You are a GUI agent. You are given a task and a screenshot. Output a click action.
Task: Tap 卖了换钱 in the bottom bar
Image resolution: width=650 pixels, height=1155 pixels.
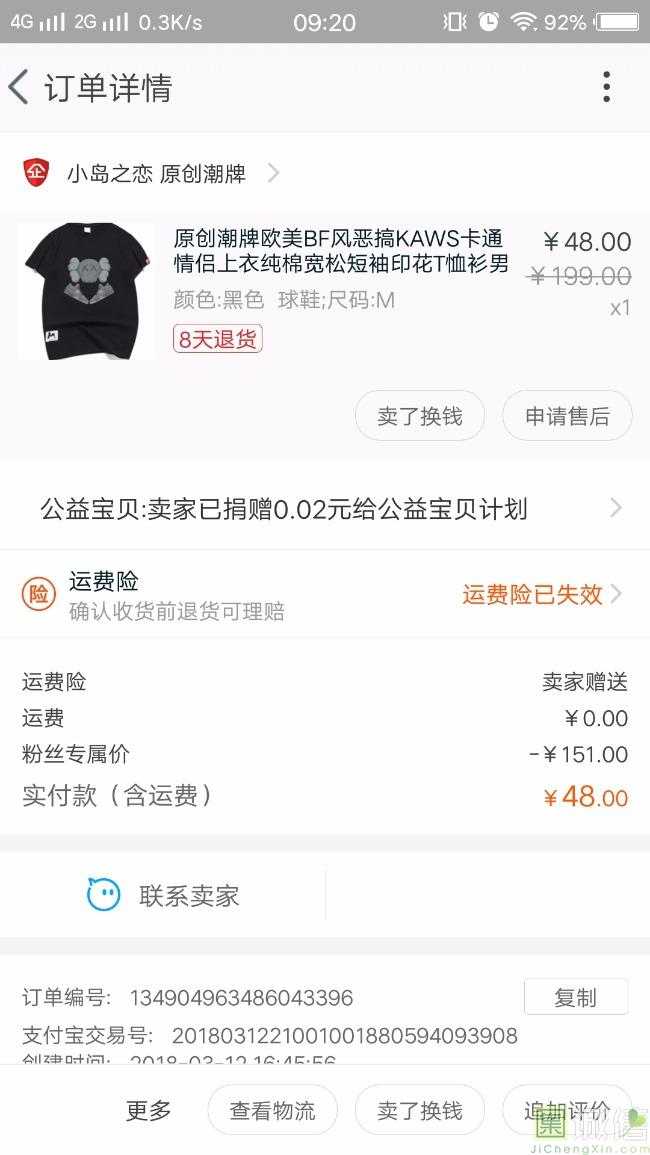point(420,1110)
